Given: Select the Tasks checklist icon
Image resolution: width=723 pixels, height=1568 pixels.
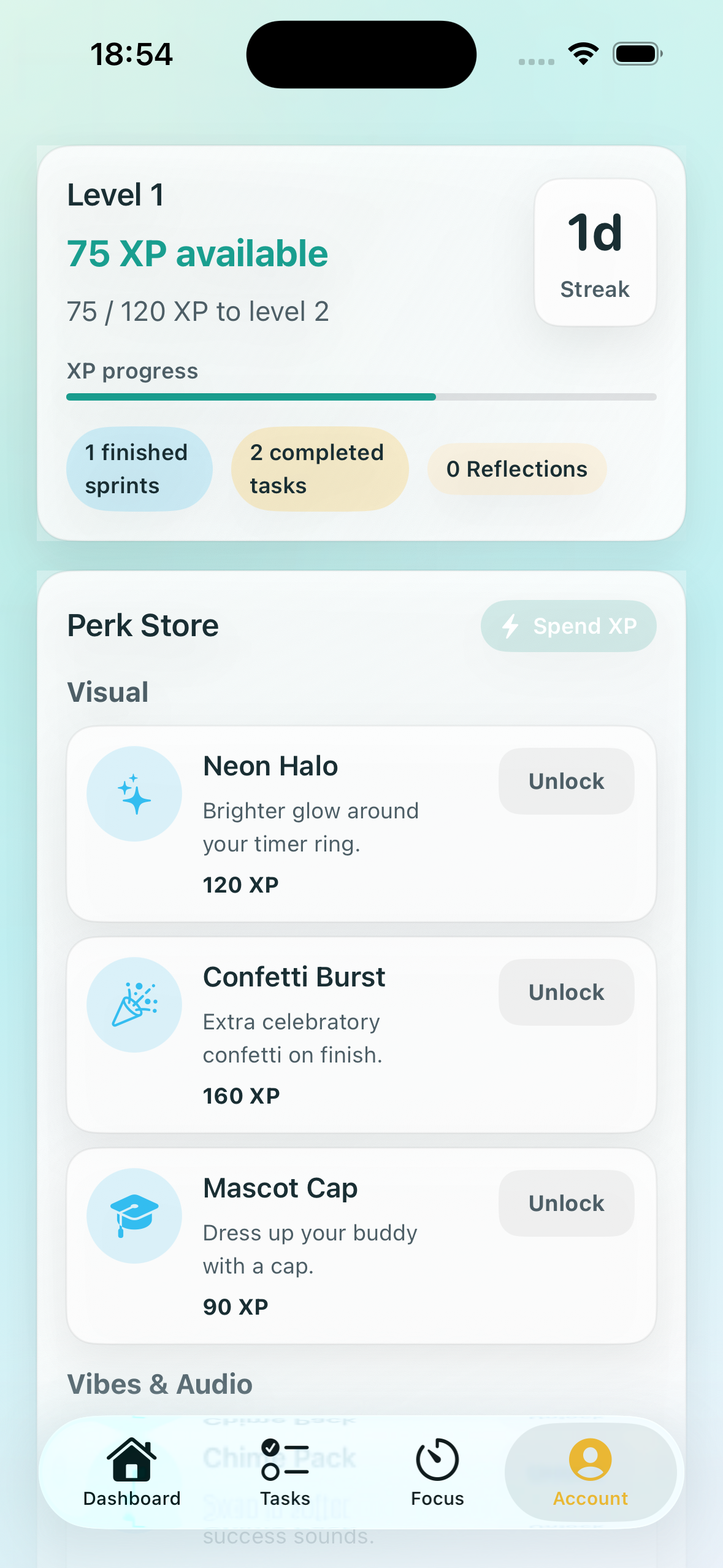Looking at the screenshot, I should point(284,1460).
